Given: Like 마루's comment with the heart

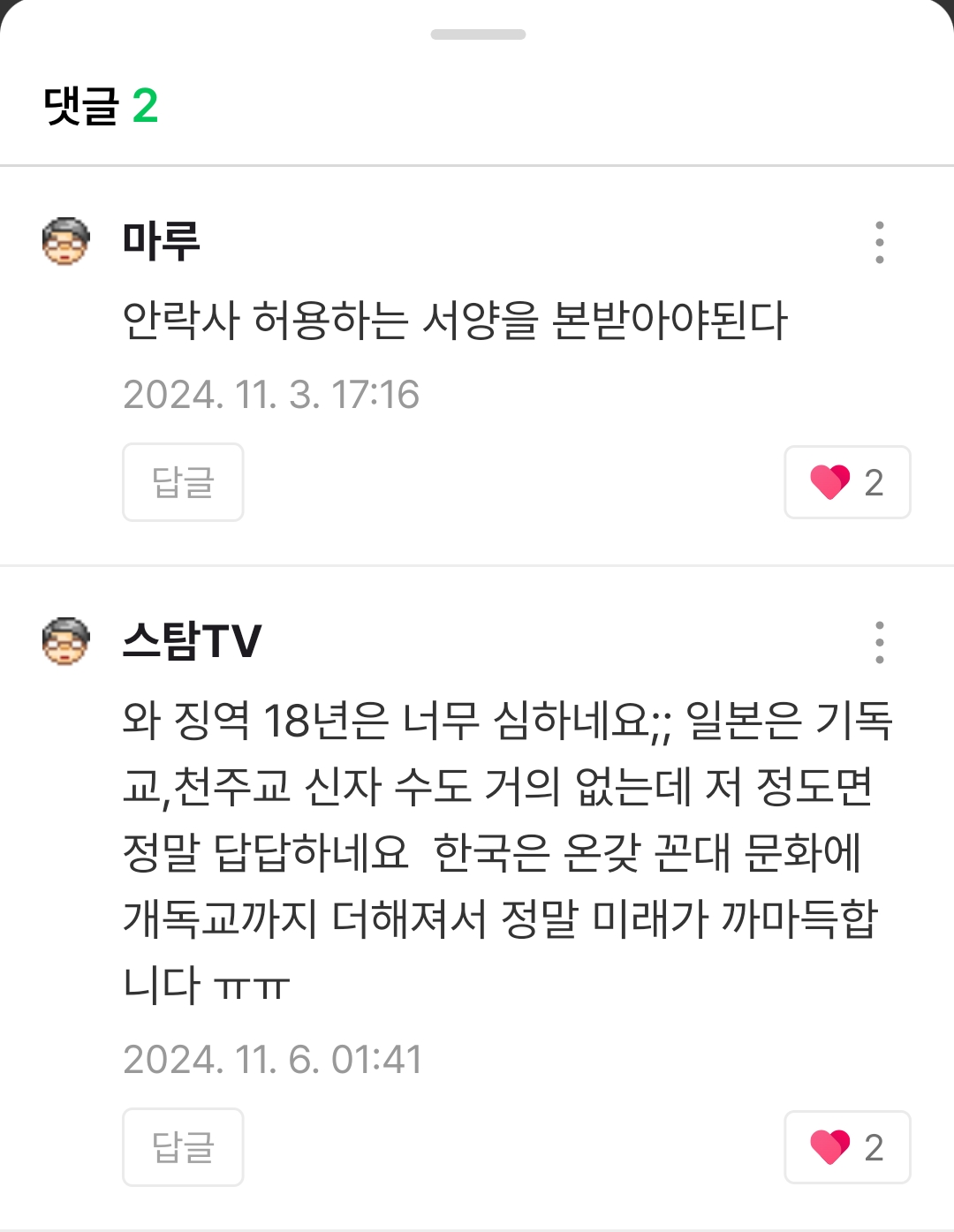Looking at the screenshot, I should click(x=846, y=482).
